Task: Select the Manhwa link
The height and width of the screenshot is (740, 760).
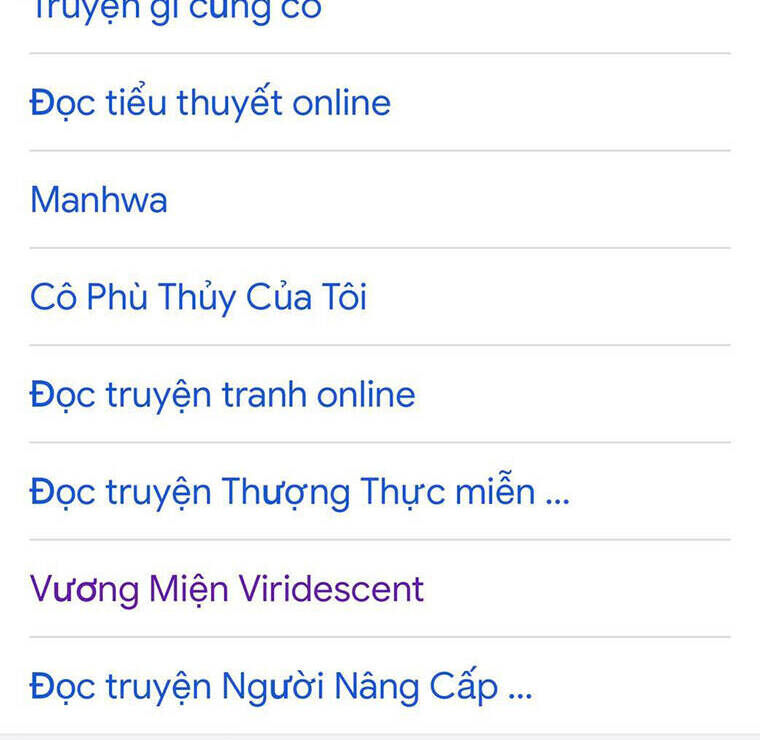Action: pos(99,200)
